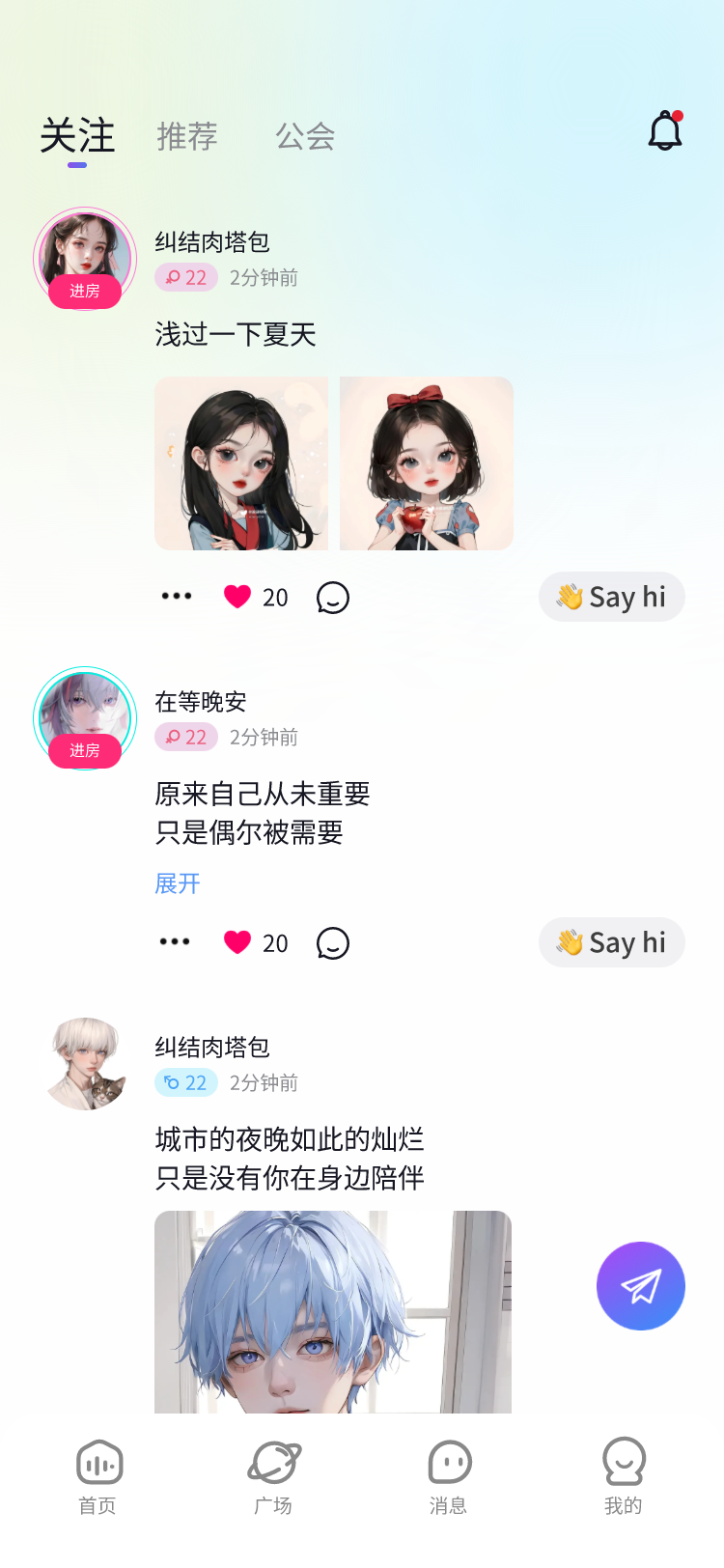Open the notification bell
Viewport: 724px width, 1568px height.
664,130
